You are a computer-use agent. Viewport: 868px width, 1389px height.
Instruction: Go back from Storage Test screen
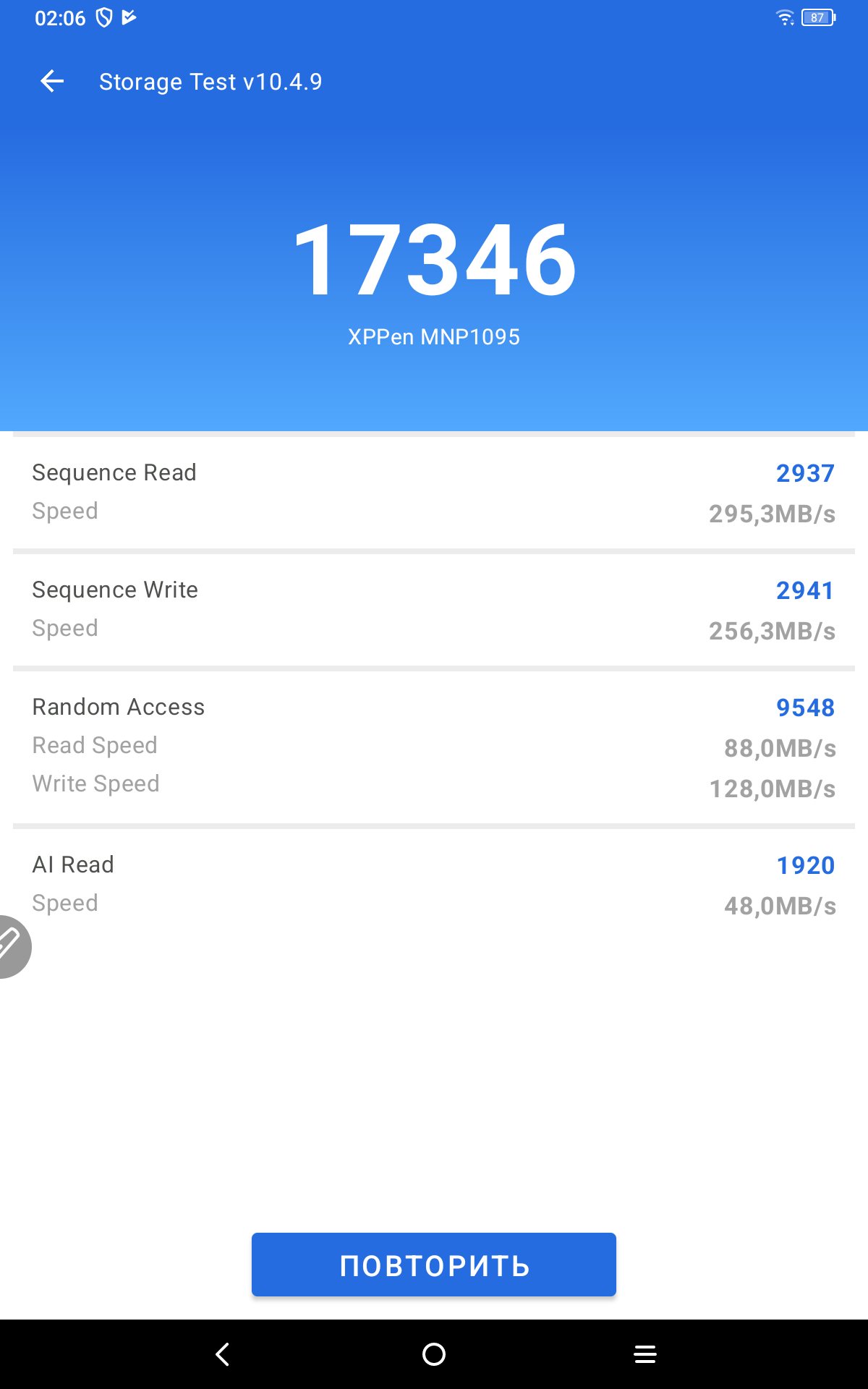tap(52, 81)
